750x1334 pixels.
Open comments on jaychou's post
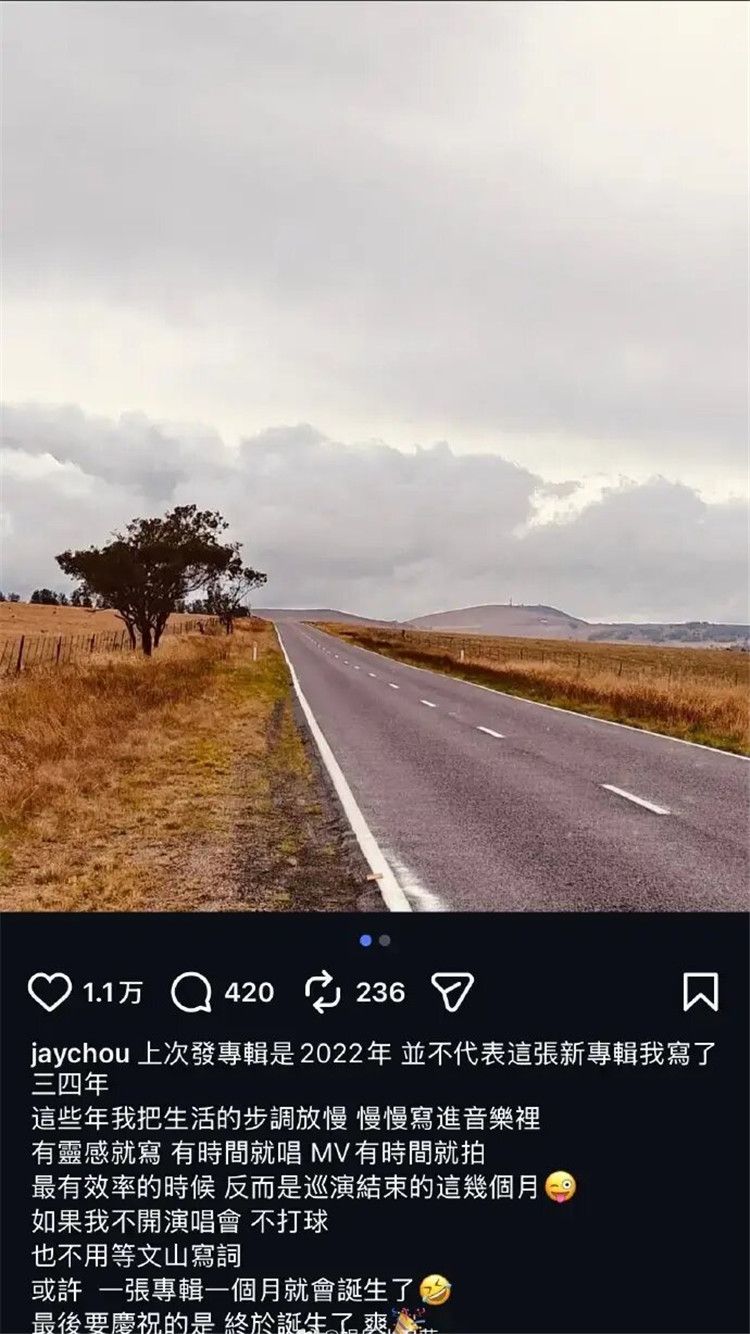[191, 992]
